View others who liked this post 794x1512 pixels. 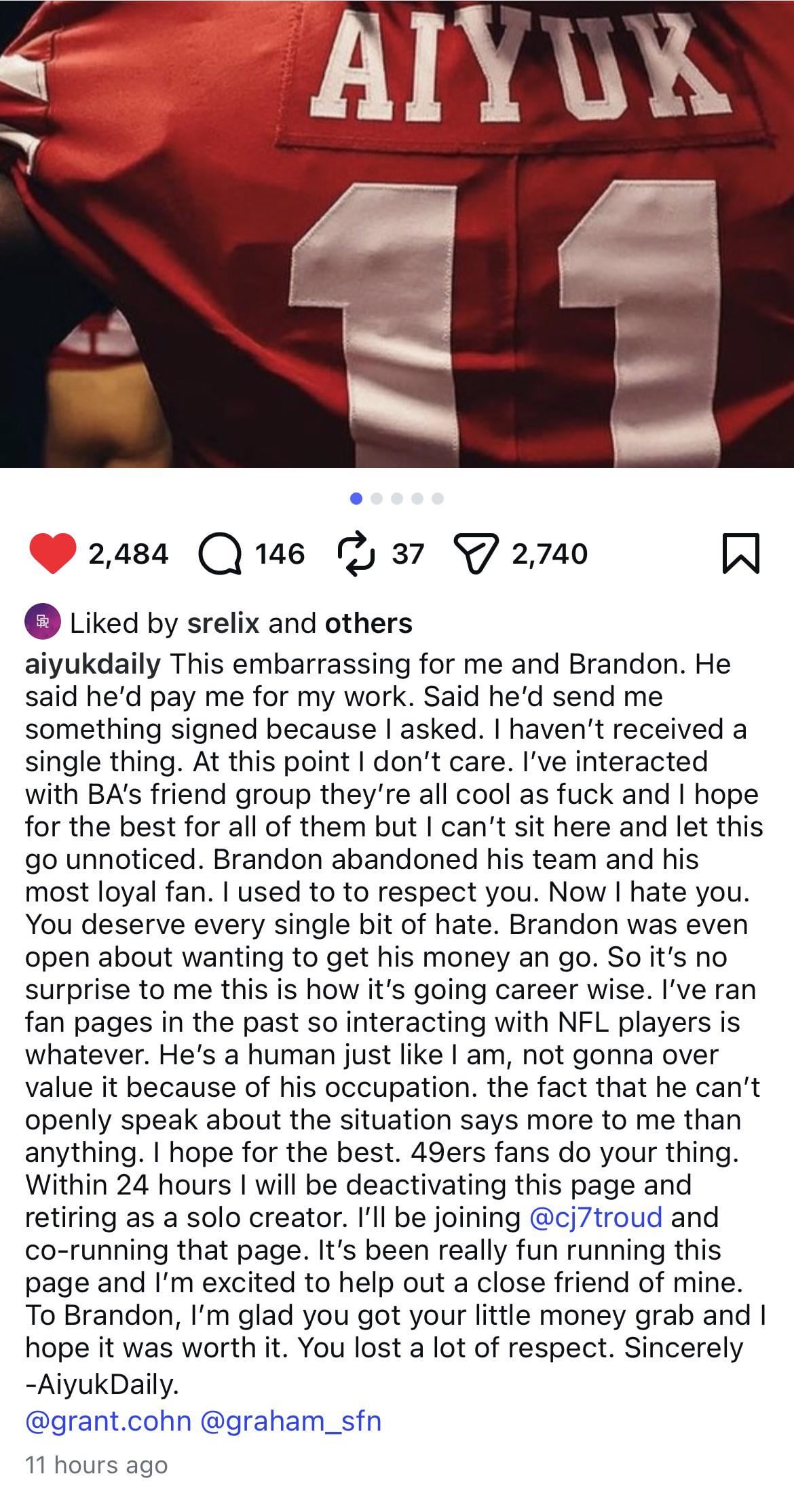point(368,623)
